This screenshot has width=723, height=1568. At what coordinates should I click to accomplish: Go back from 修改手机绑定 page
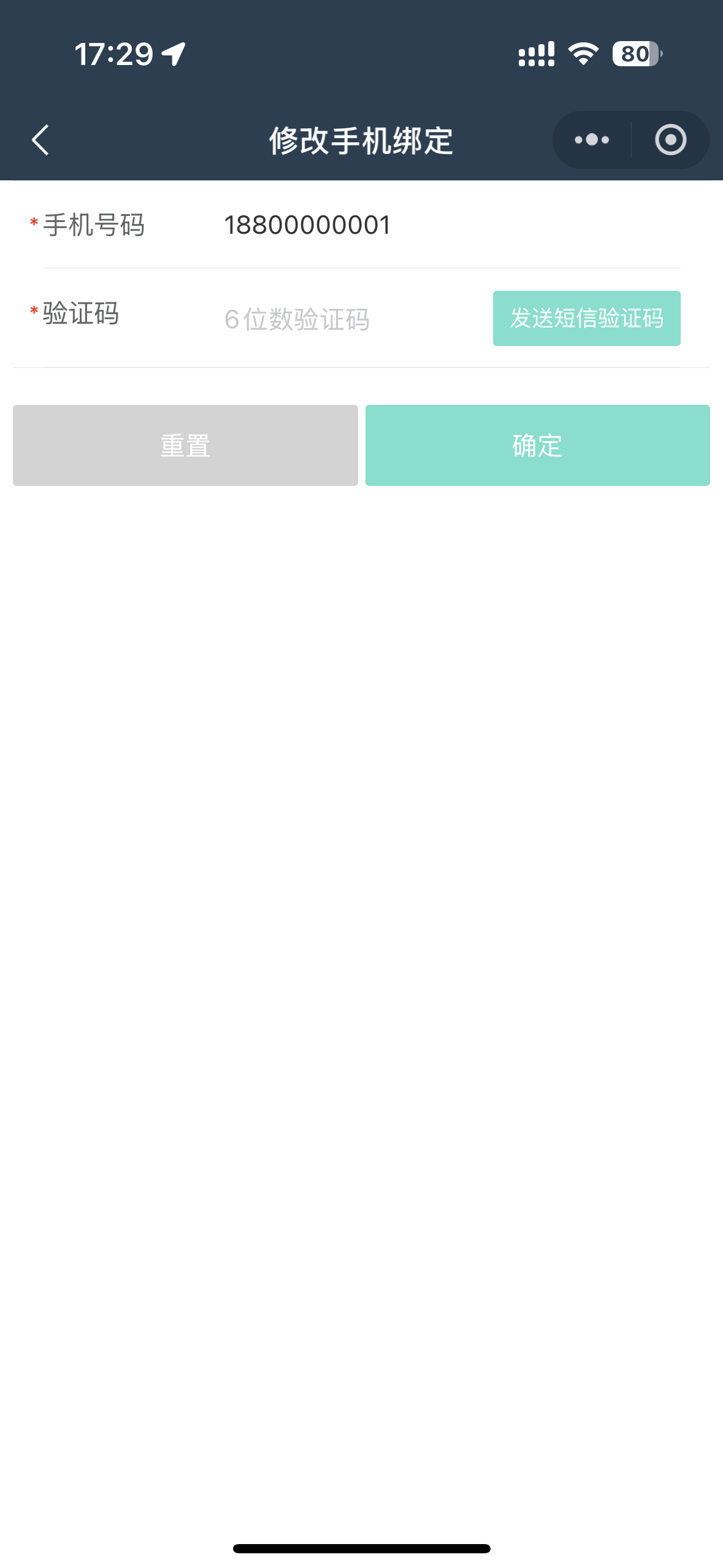pos(40,140)
